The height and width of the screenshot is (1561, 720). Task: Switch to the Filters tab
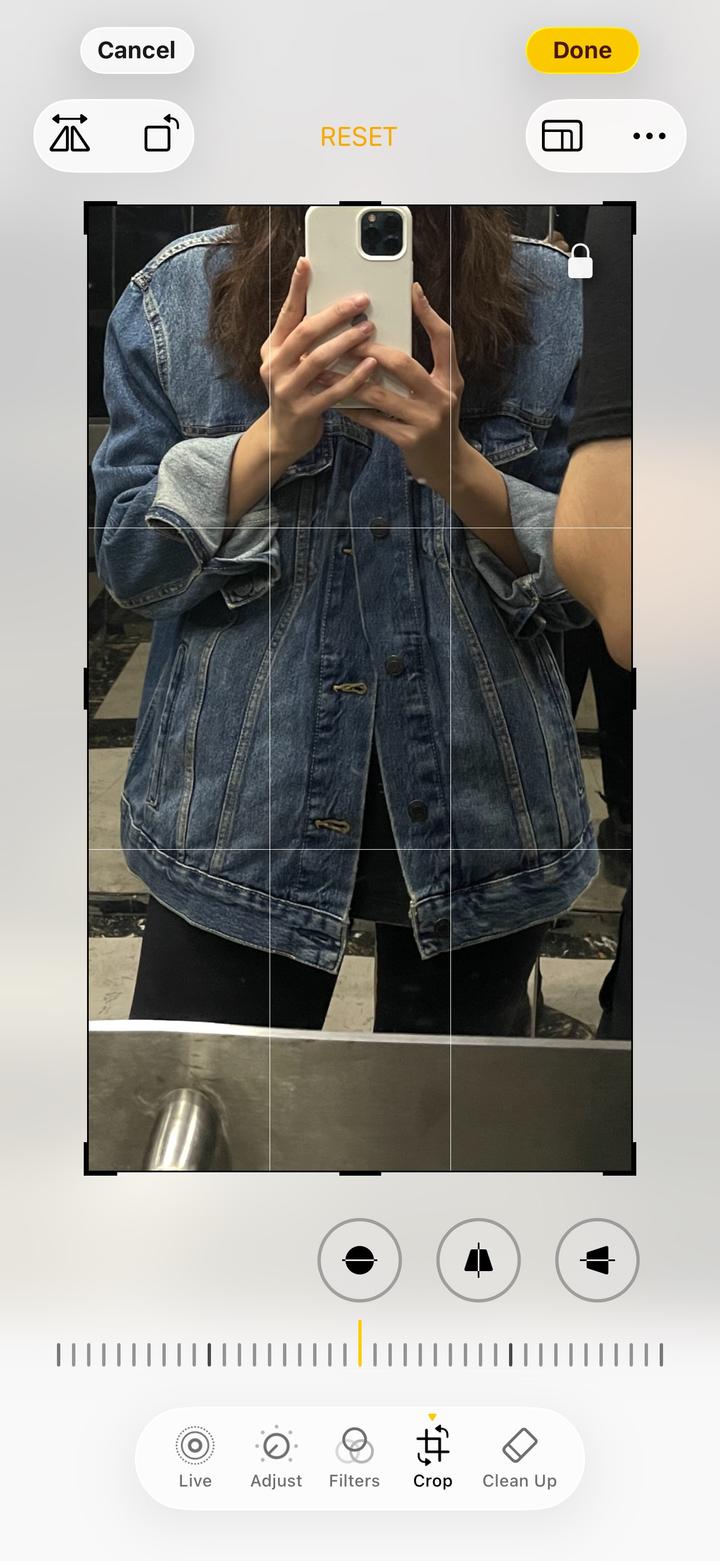(354, 1458)
